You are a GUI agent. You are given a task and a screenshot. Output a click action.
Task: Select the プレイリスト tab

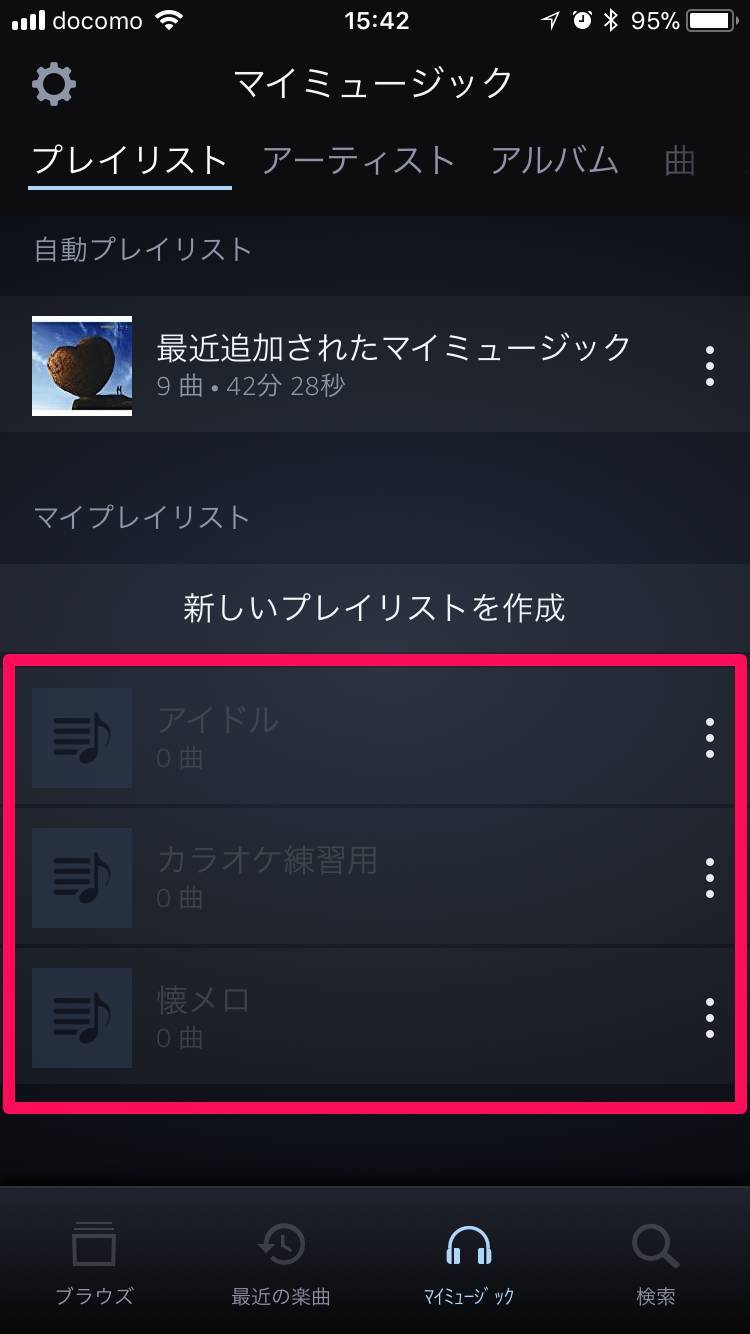(130, 160)
